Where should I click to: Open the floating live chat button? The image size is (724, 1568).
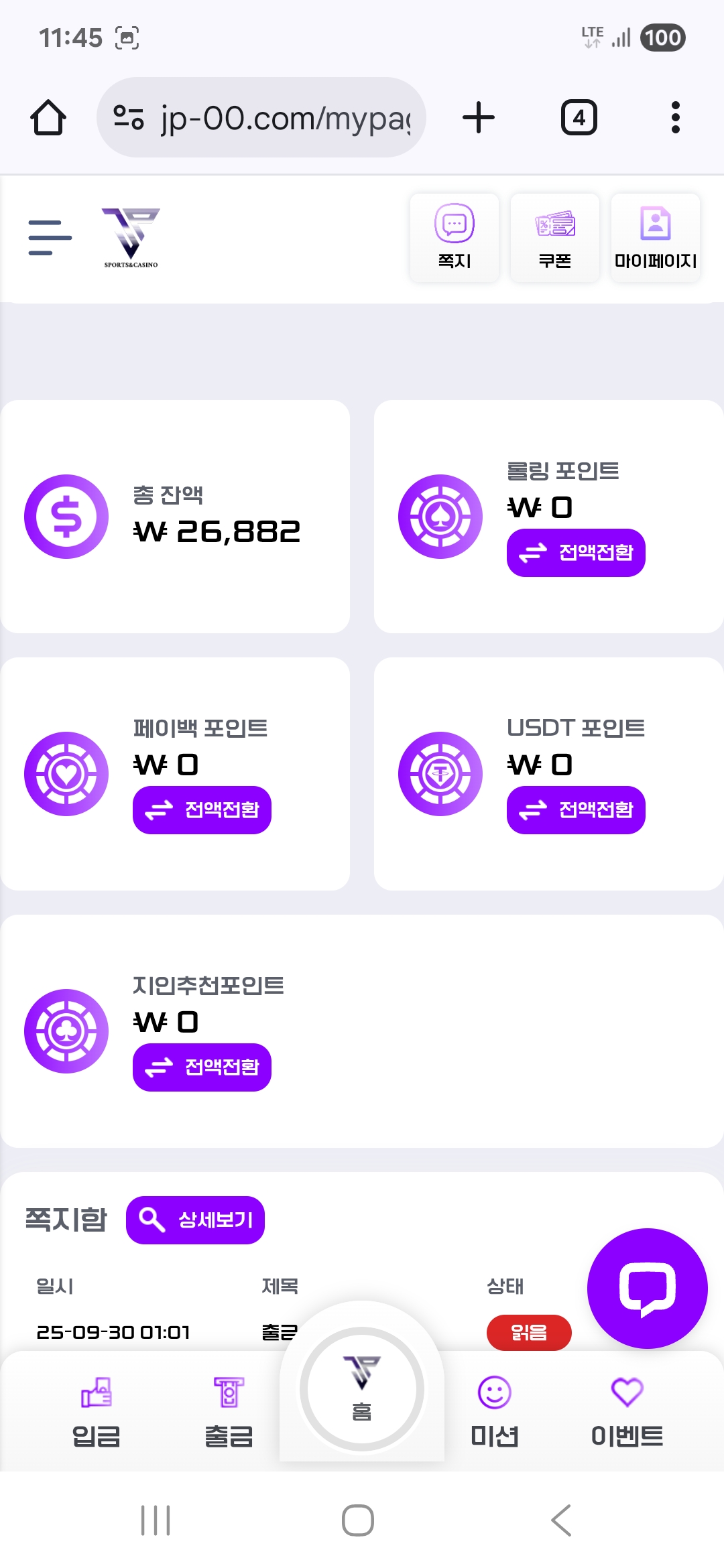tap(647, 1289)
